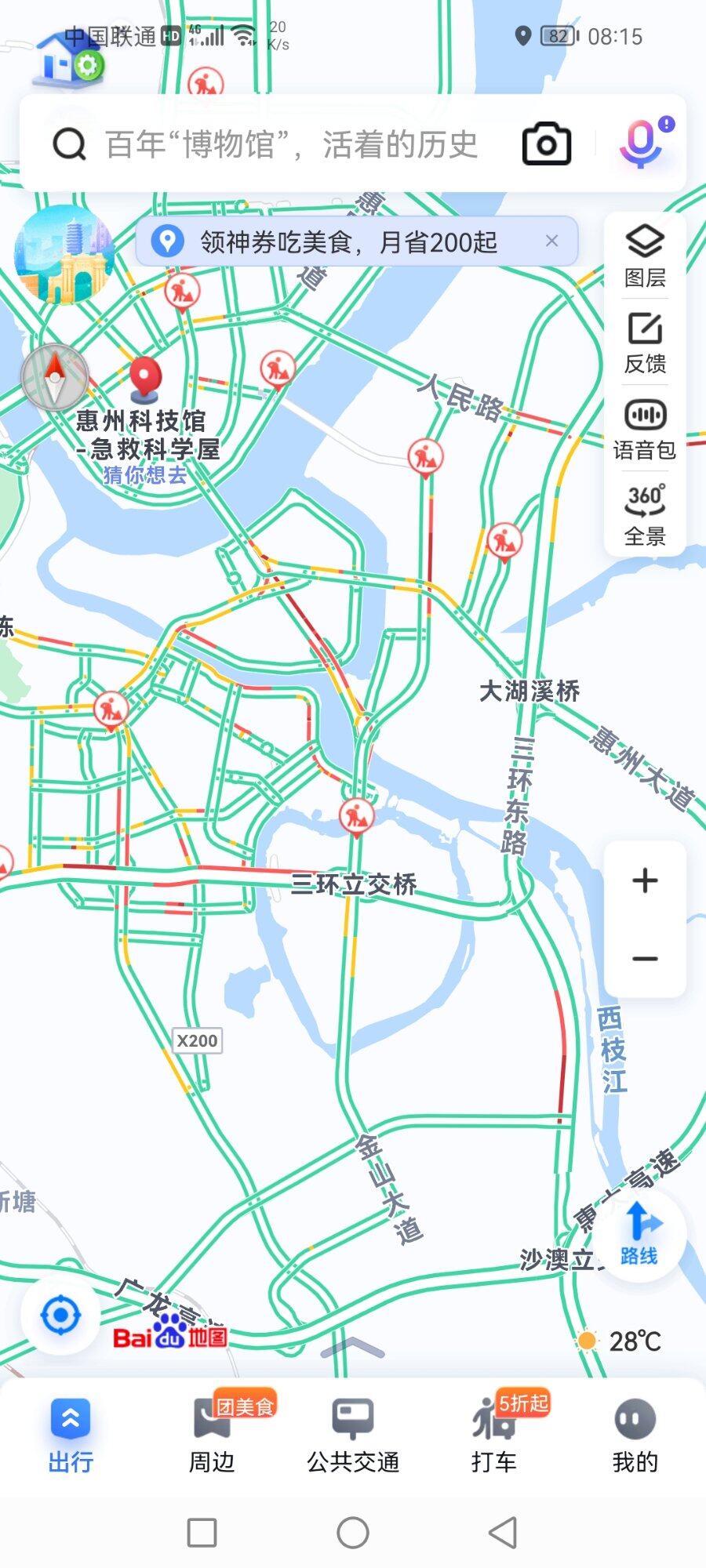Open the 我的 profile tab

(x=635, y=1435)
